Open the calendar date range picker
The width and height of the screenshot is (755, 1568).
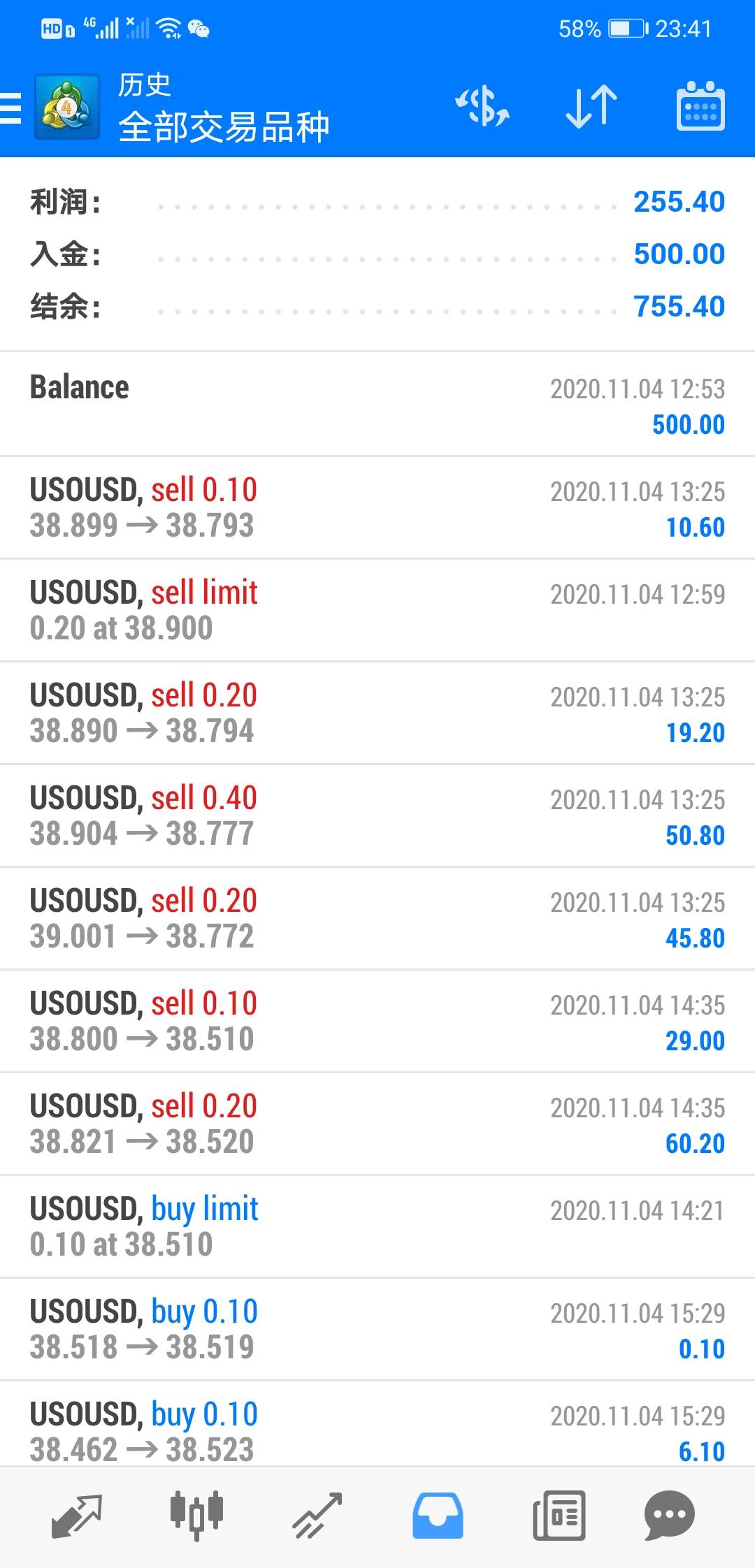pos(700,107)
